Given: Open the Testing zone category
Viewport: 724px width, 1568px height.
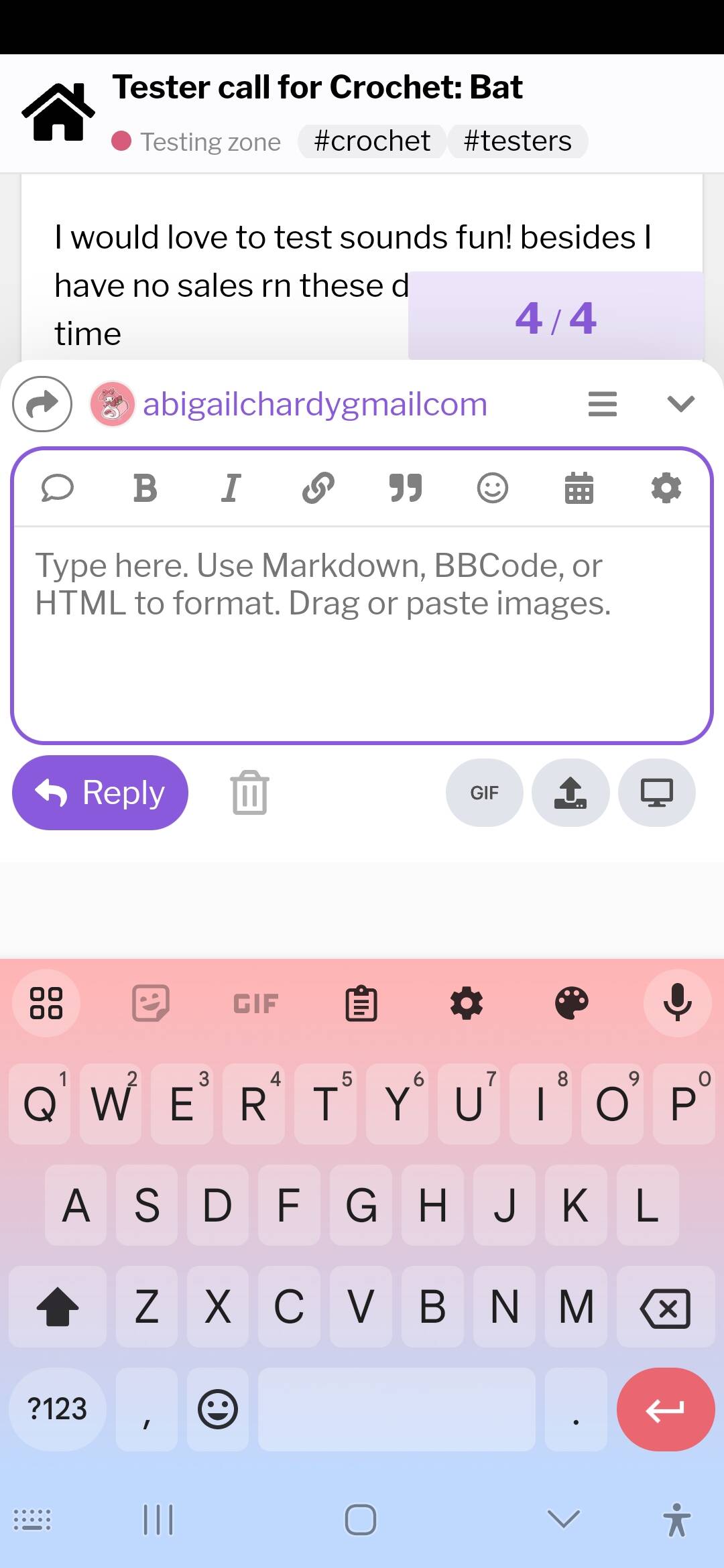Looking at the screenshot, I should [x=210, y=142].
